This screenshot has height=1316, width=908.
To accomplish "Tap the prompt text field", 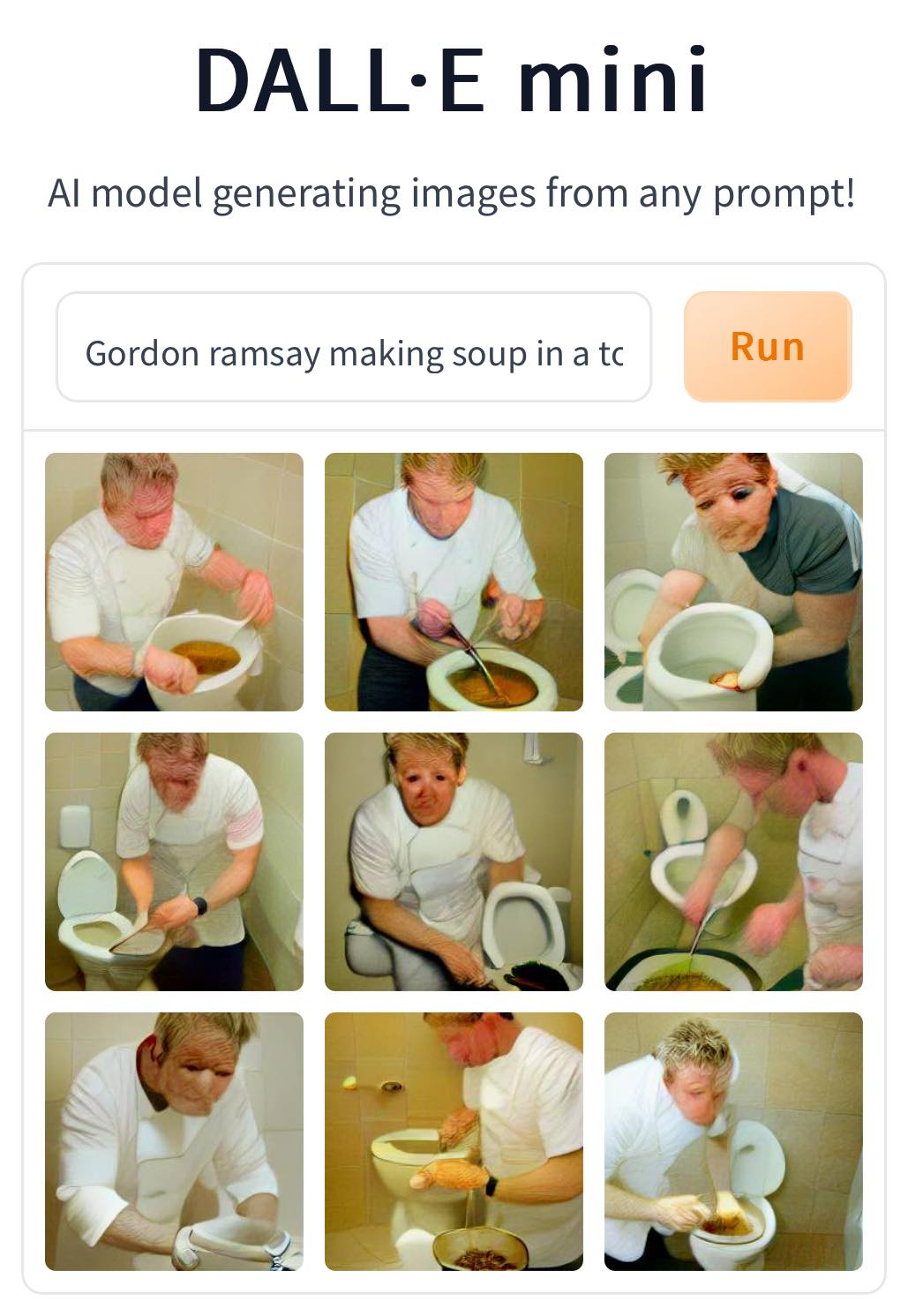I will [353, 348].
